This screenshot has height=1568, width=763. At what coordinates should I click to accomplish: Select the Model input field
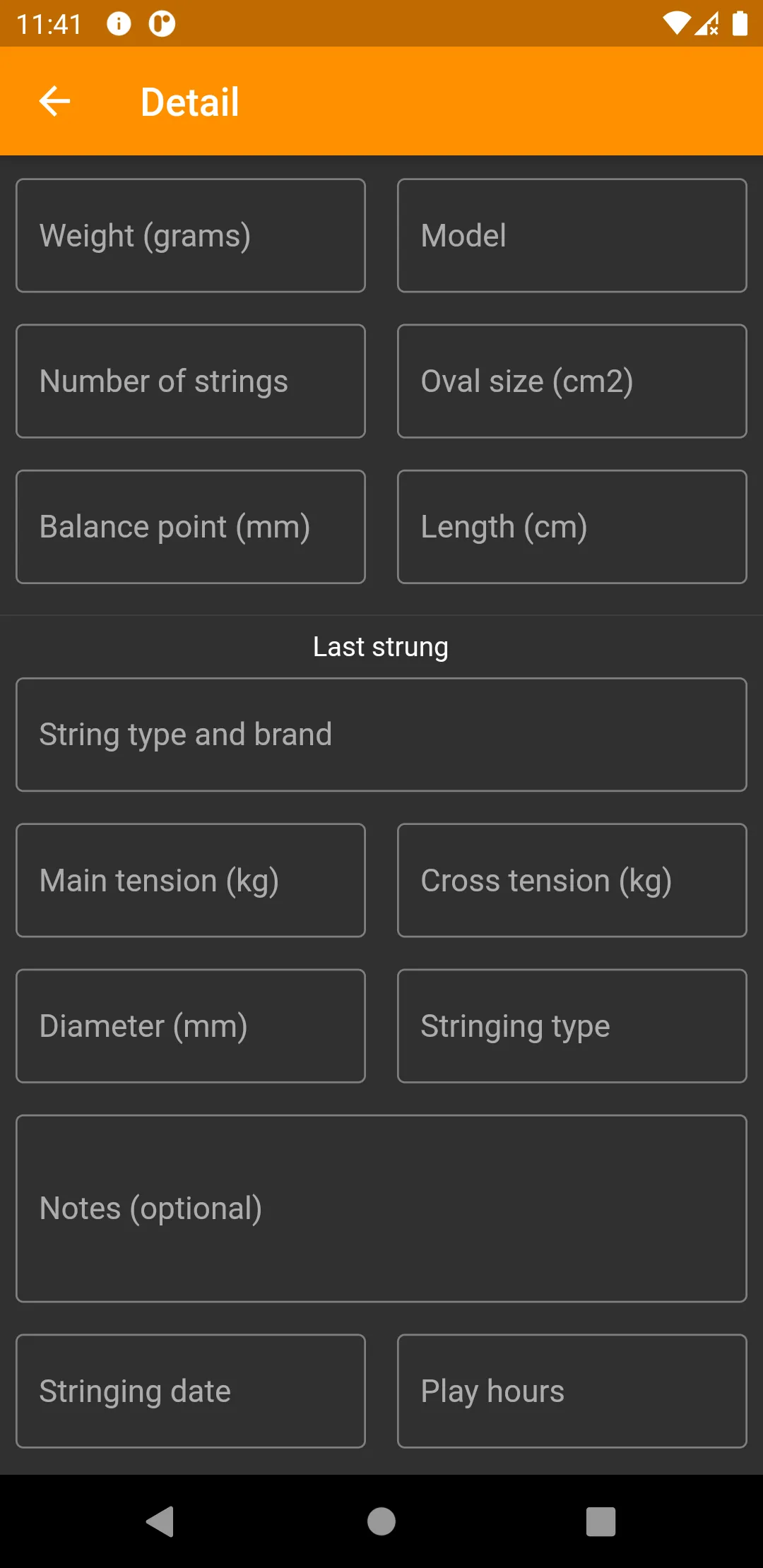(572, 235)
